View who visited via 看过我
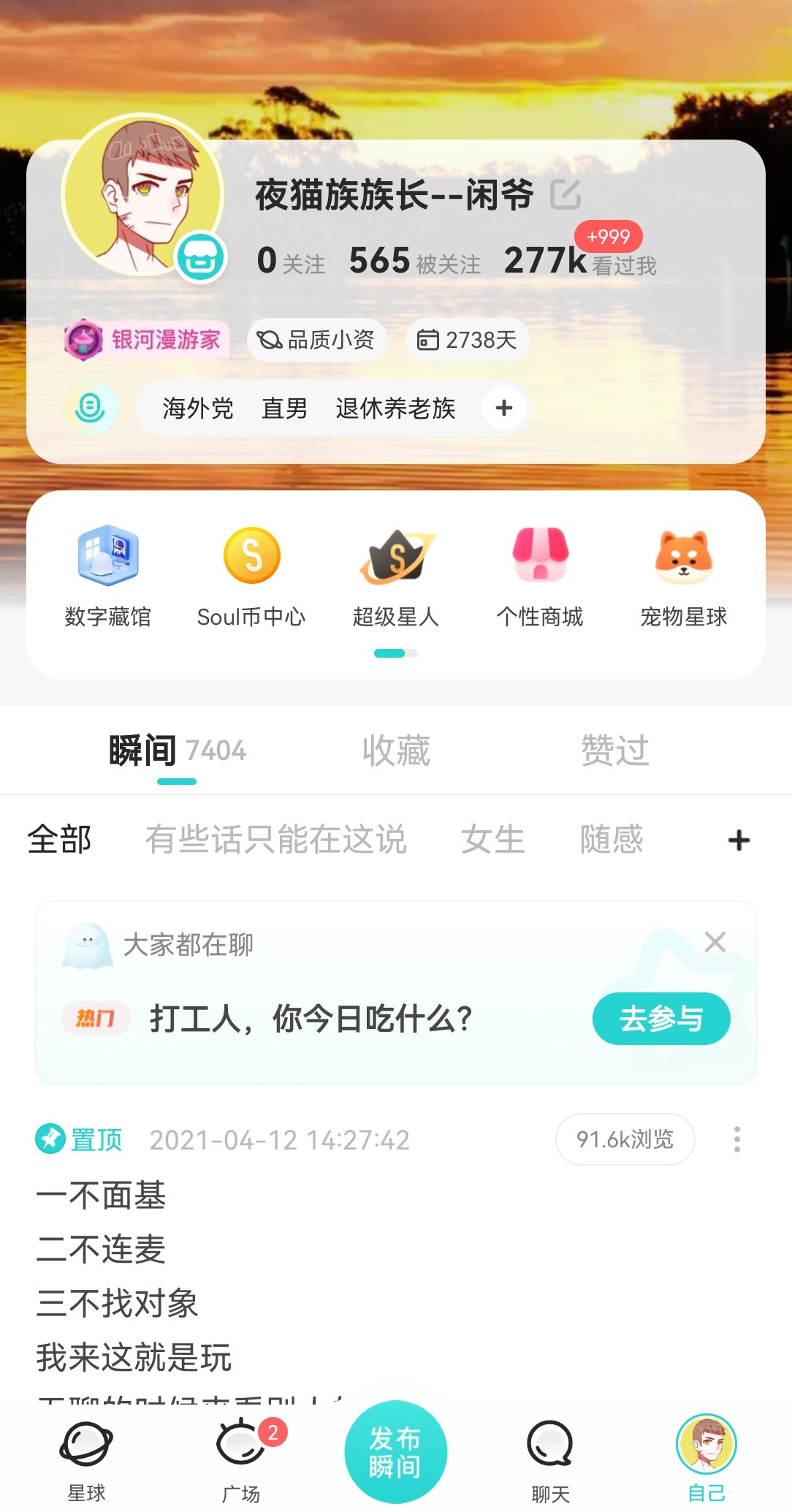 (x=580, y=261)
